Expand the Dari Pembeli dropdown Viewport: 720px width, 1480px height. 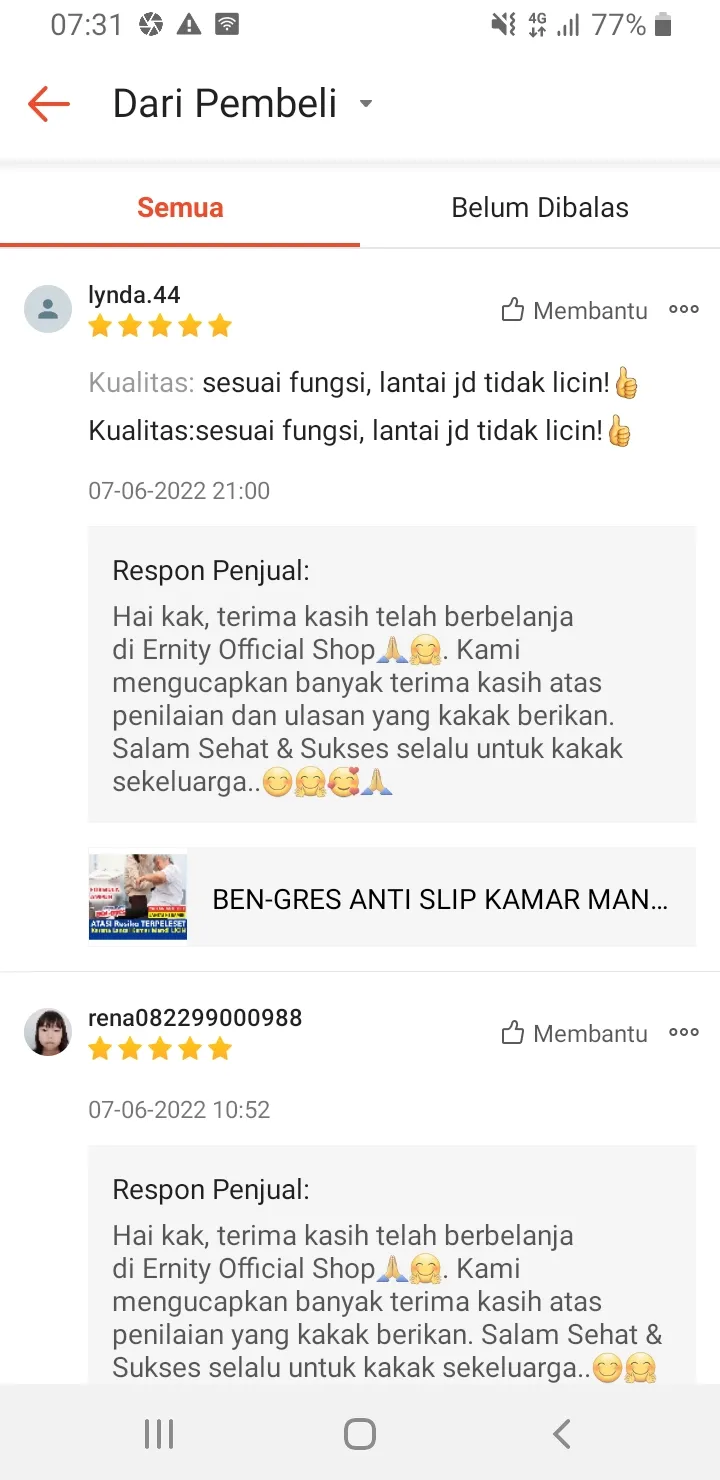(x=365, y=104)
